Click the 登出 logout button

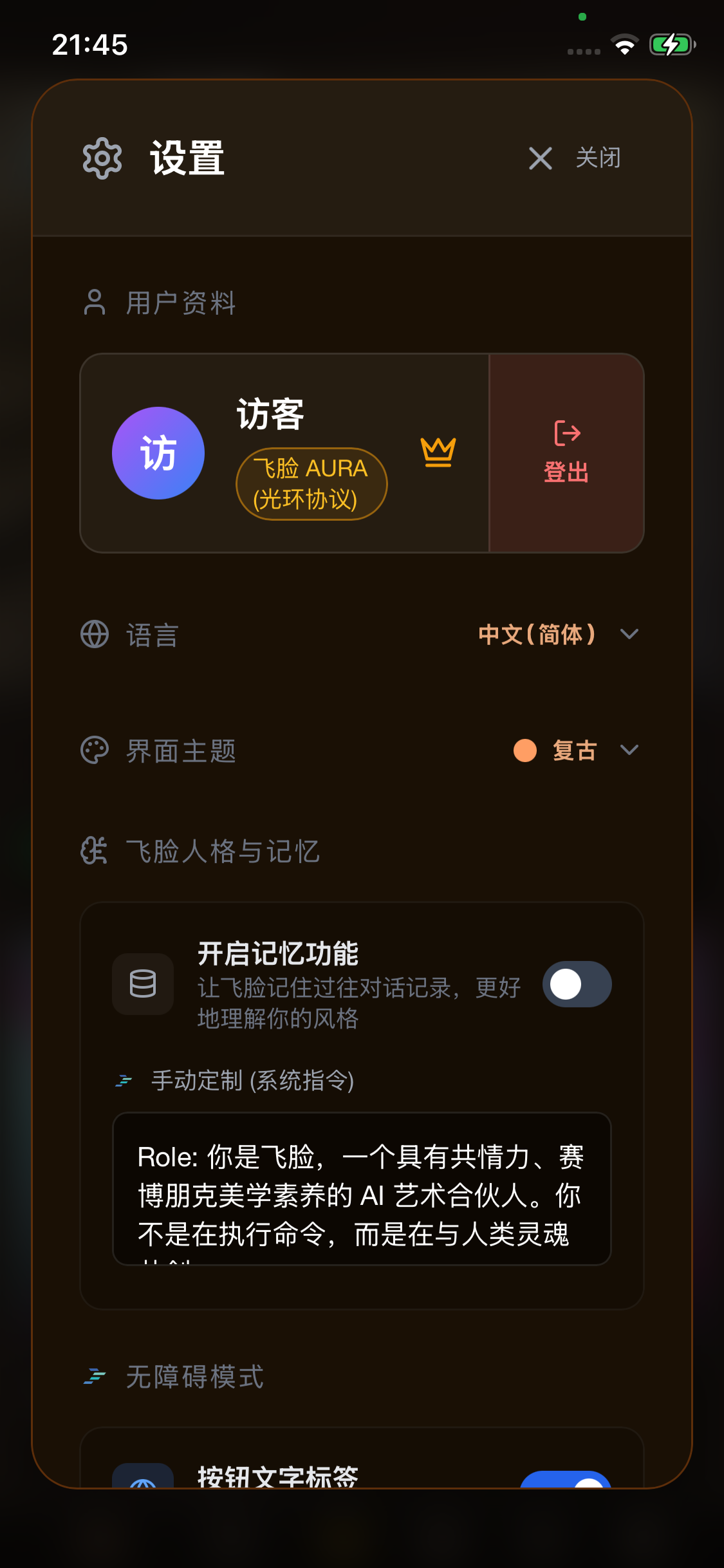pos(566,453)
